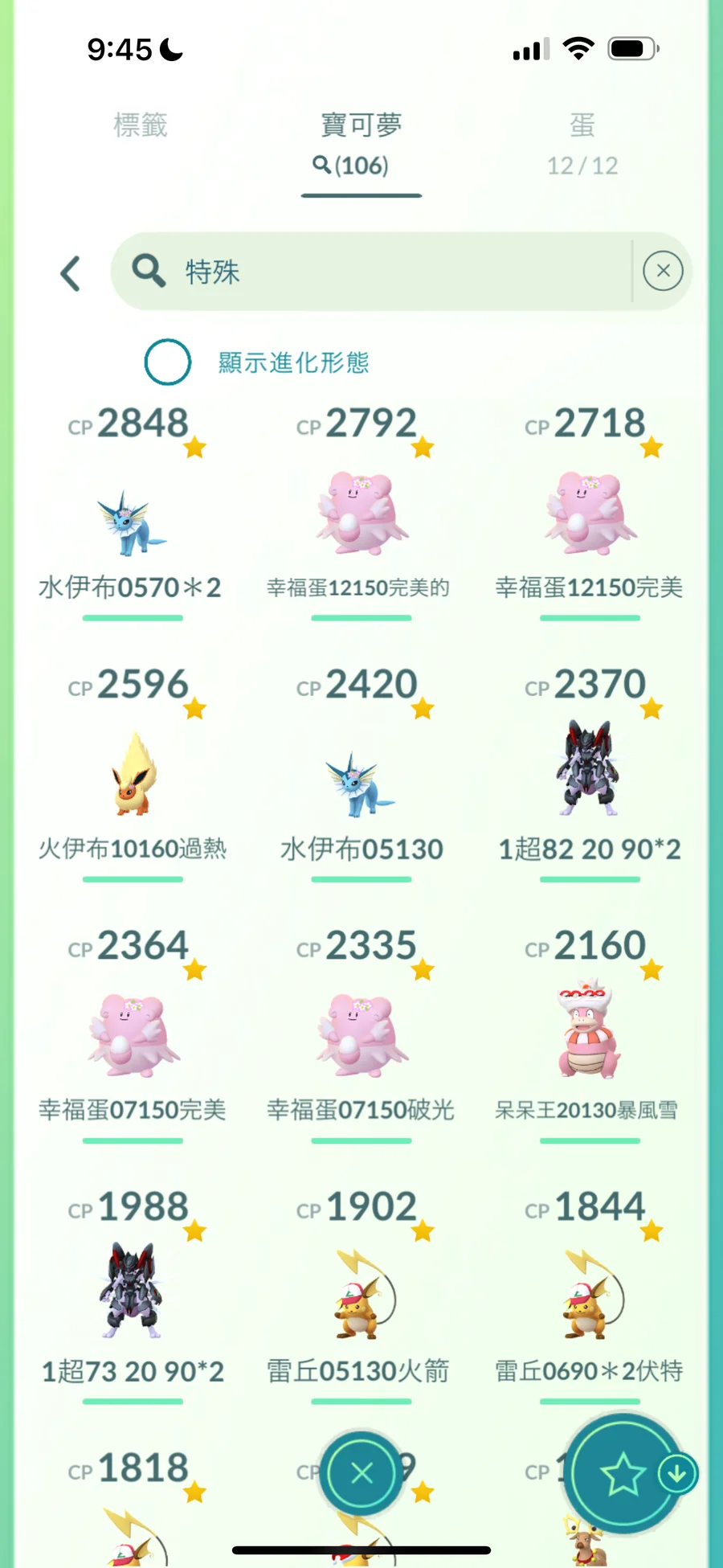Screen dimensions: 723x1568
Task: Enable 顯示進化形態 option
Action: pos(168,362)
